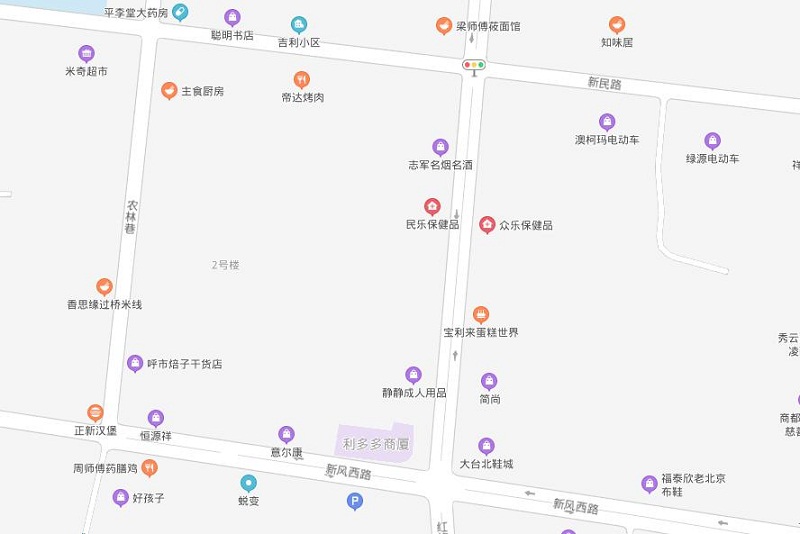This screenshot has height=534, width=800.
Task: Open 宝利来蛋糕世界 place marker
Action: pos(481,315)
